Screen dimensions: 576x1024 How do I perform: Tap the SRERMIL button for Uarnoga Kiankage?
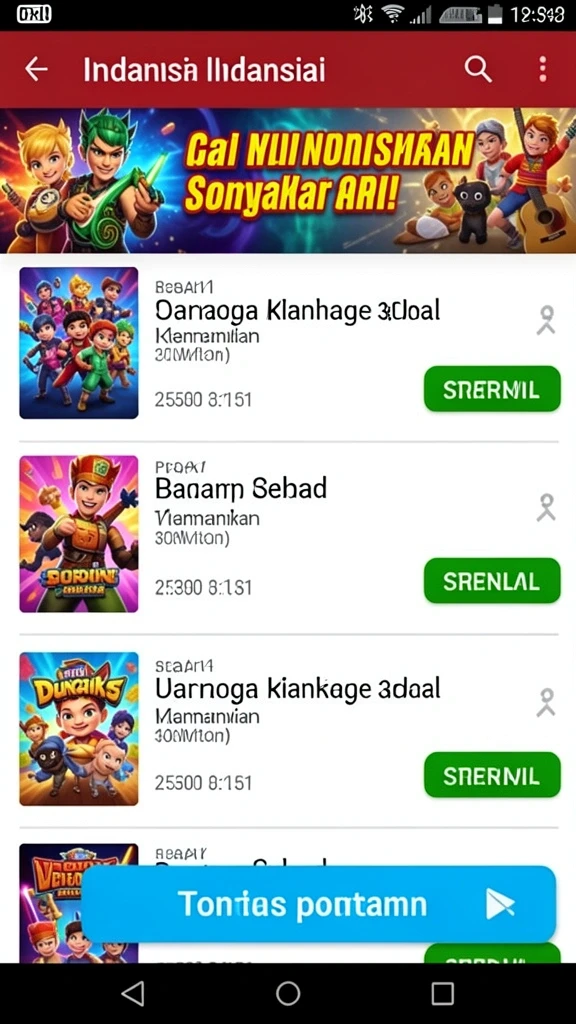(492, 775)
